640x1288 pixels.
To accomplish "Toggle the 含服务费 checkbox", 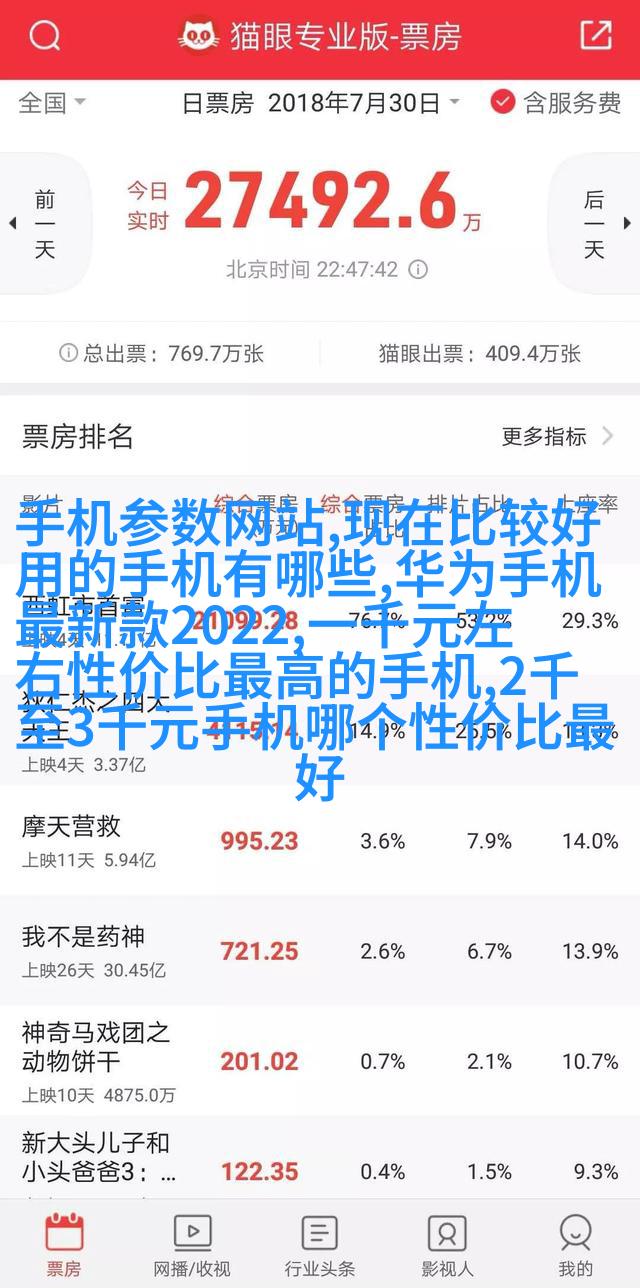I will (555, 102).
